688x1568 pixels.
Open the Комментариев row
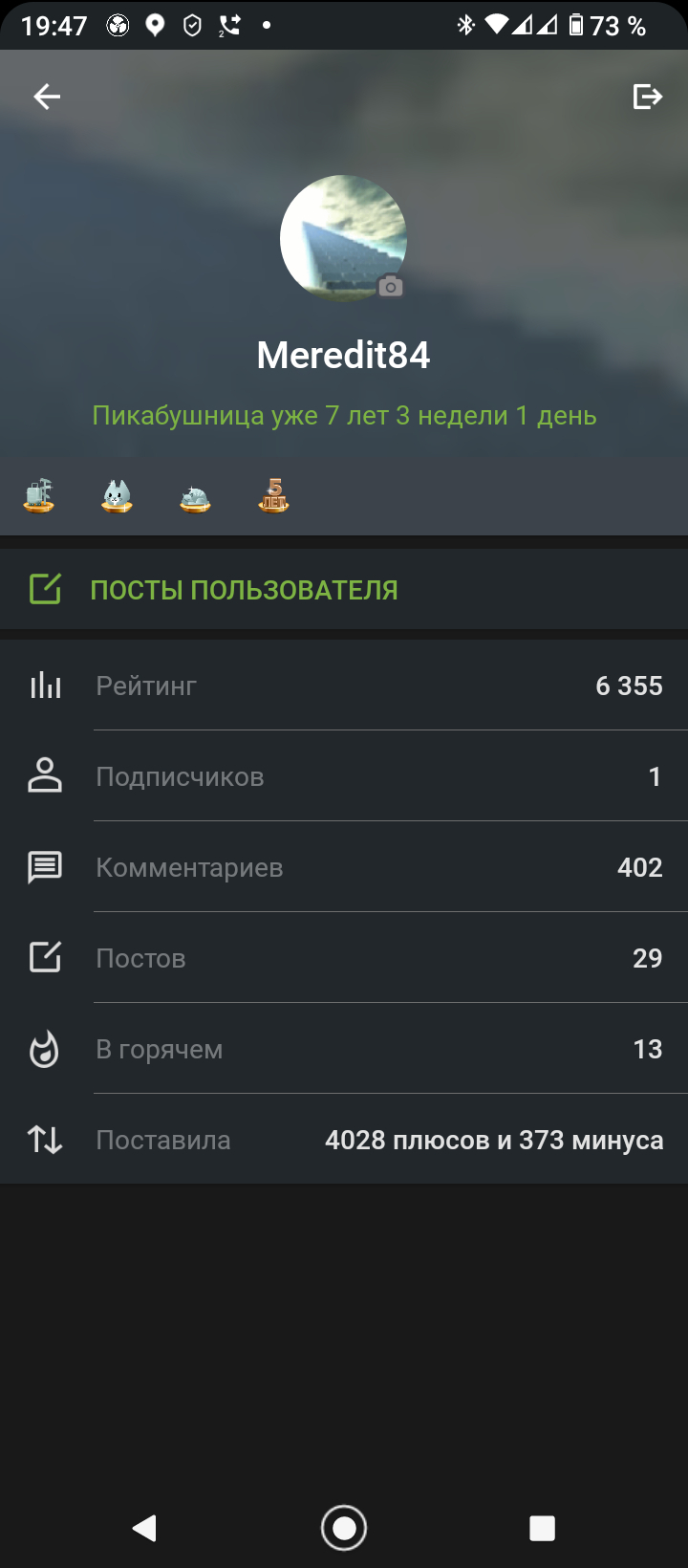344,867
